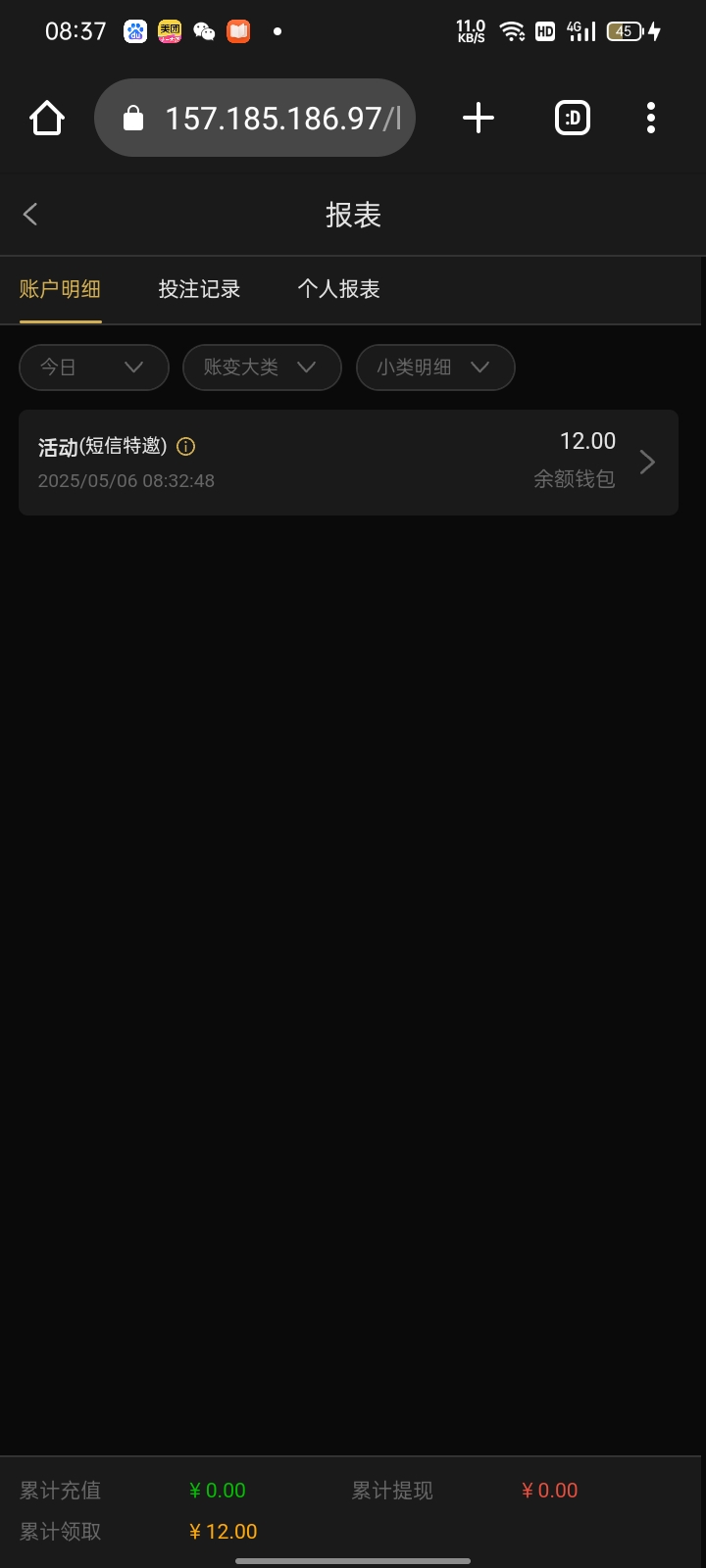Tap the browser address bar
This screenshot has height=1568, width=706.
(255, 119)
